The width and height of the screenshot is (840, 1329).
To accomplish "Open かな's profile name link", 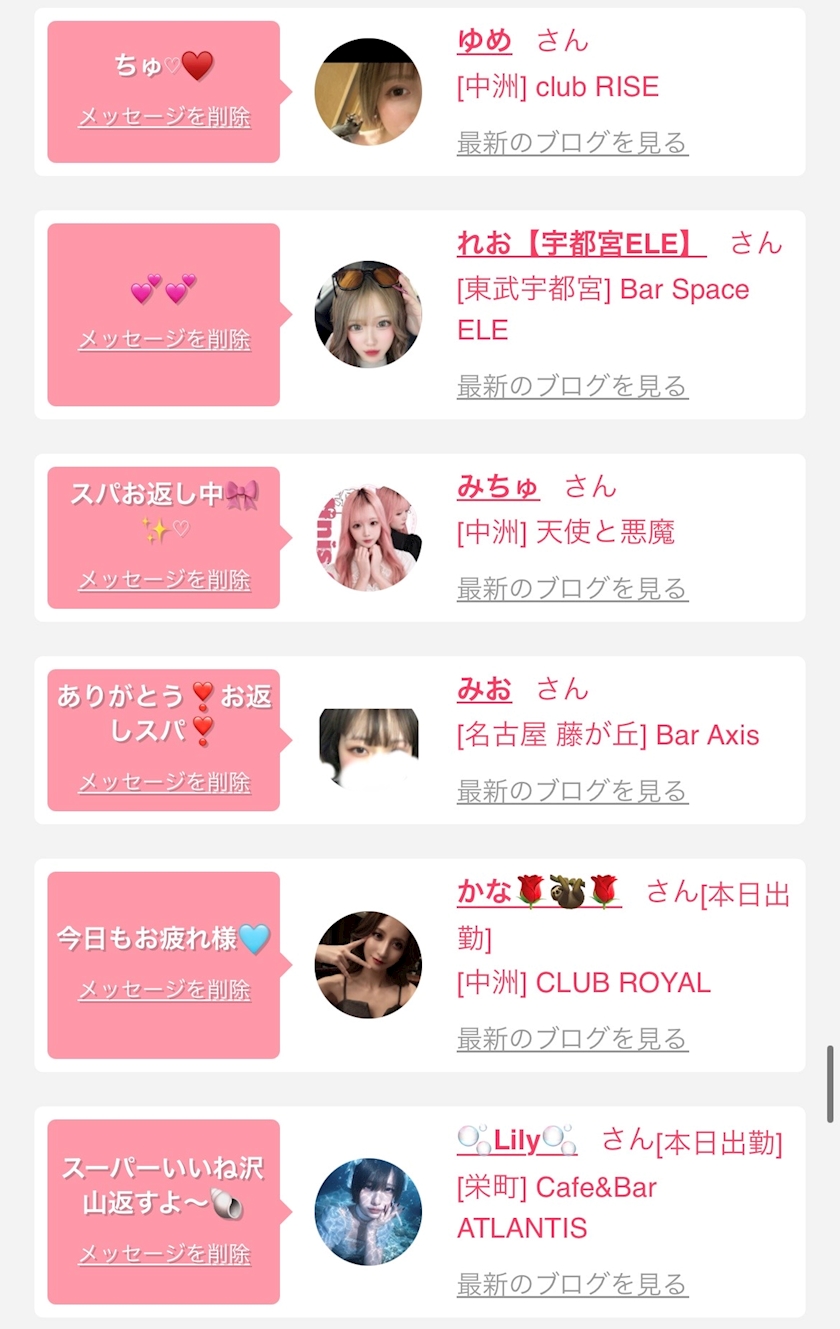I will pyautogui.click(x=539, y=891).
